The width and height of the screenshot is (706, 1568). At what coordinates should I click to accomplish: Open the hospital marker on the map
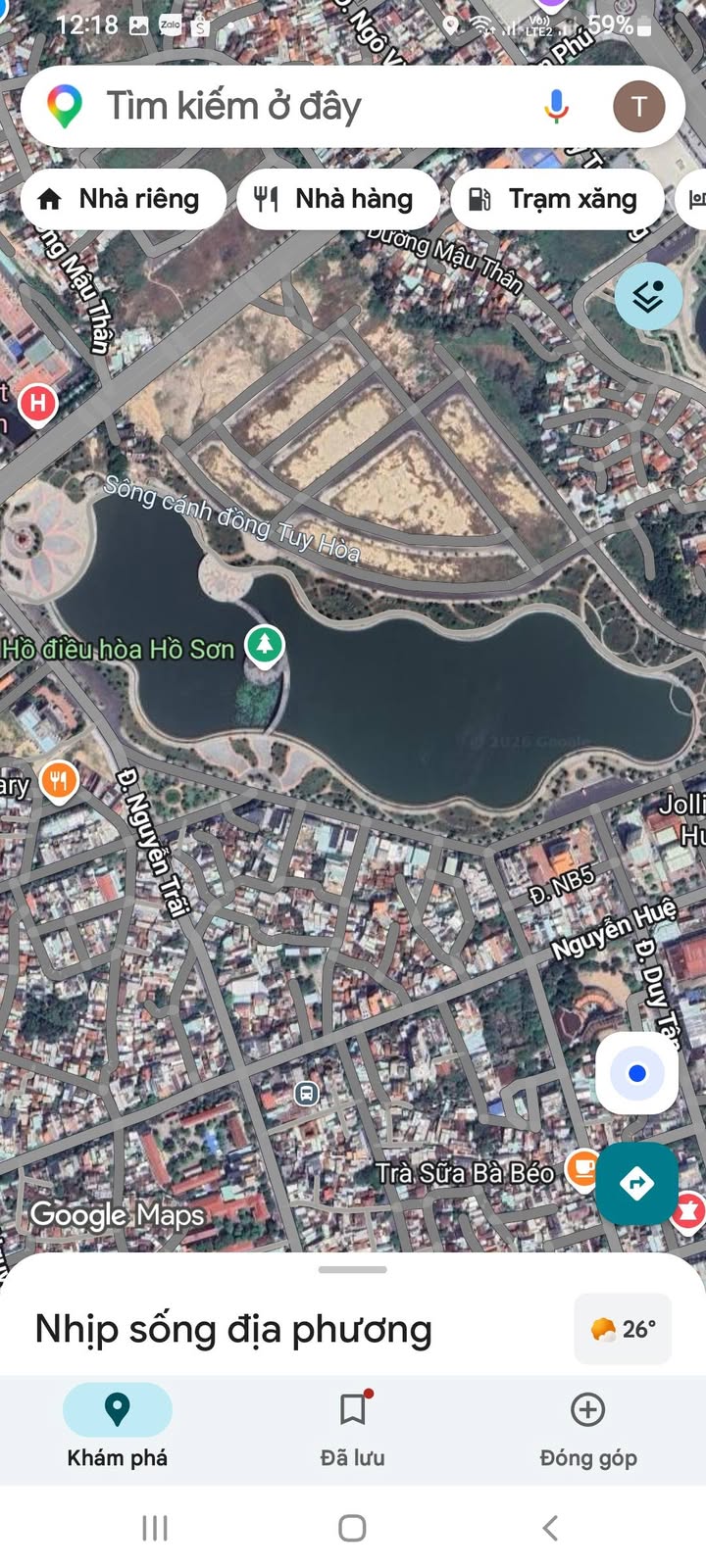(37, 403)
